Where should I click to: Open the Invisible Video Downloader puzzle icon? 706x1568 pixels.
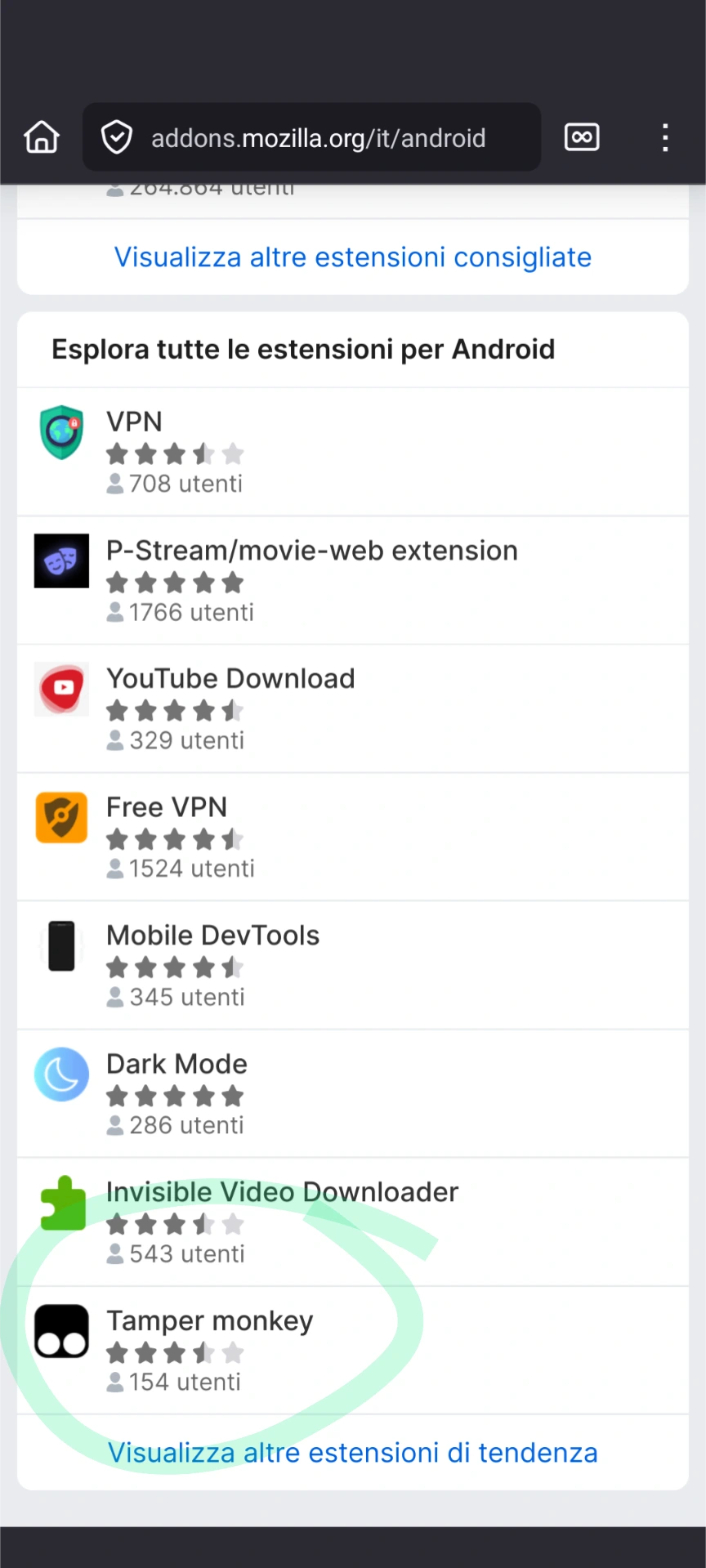(x=61, y=1202)
